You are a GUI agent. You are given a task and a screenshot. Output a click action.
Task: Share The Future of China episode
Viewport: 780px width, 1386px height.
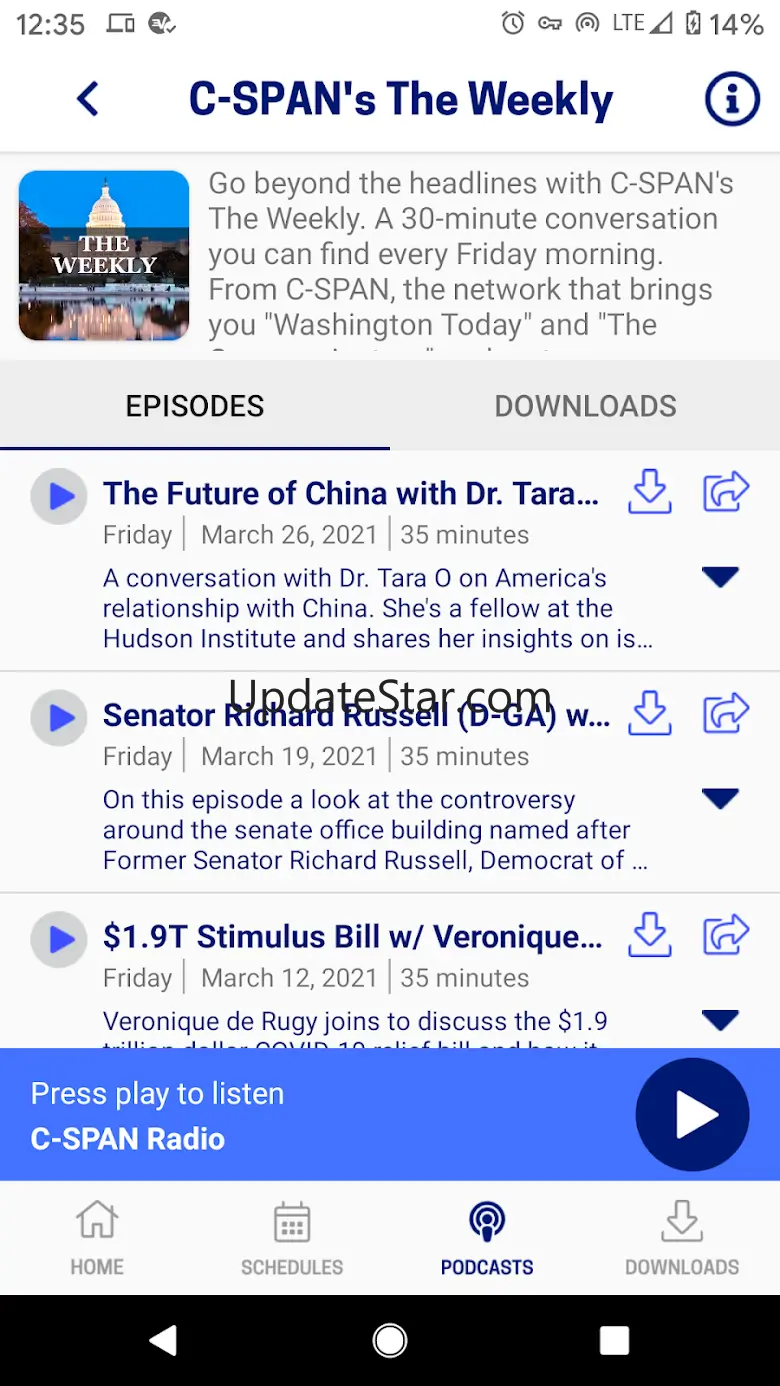[726, 492]
